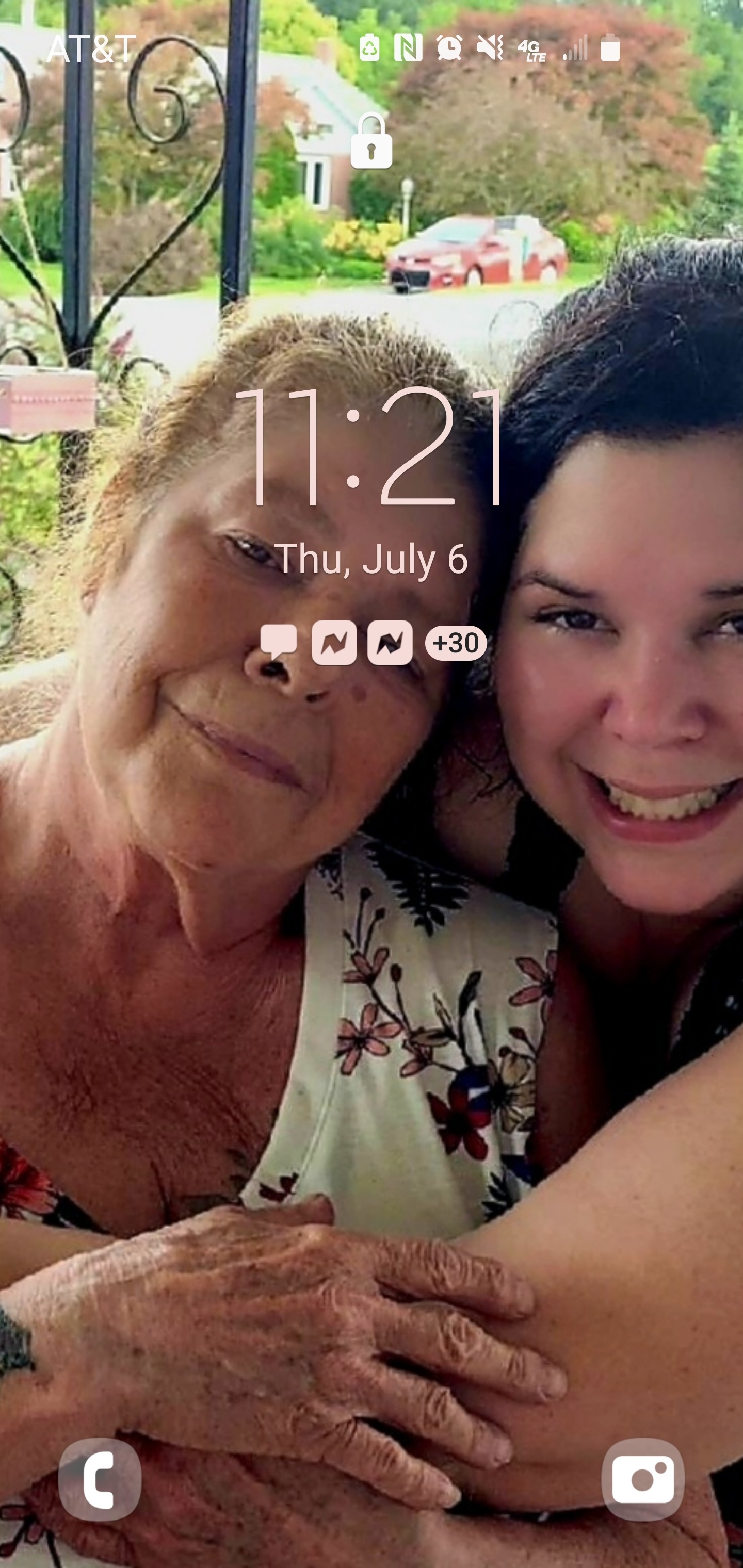The height and width of the screenshot is (1568, 743).
Task: Tap the first Messenger notification icon
Action: pyautogui.click(x=334, y=643)
